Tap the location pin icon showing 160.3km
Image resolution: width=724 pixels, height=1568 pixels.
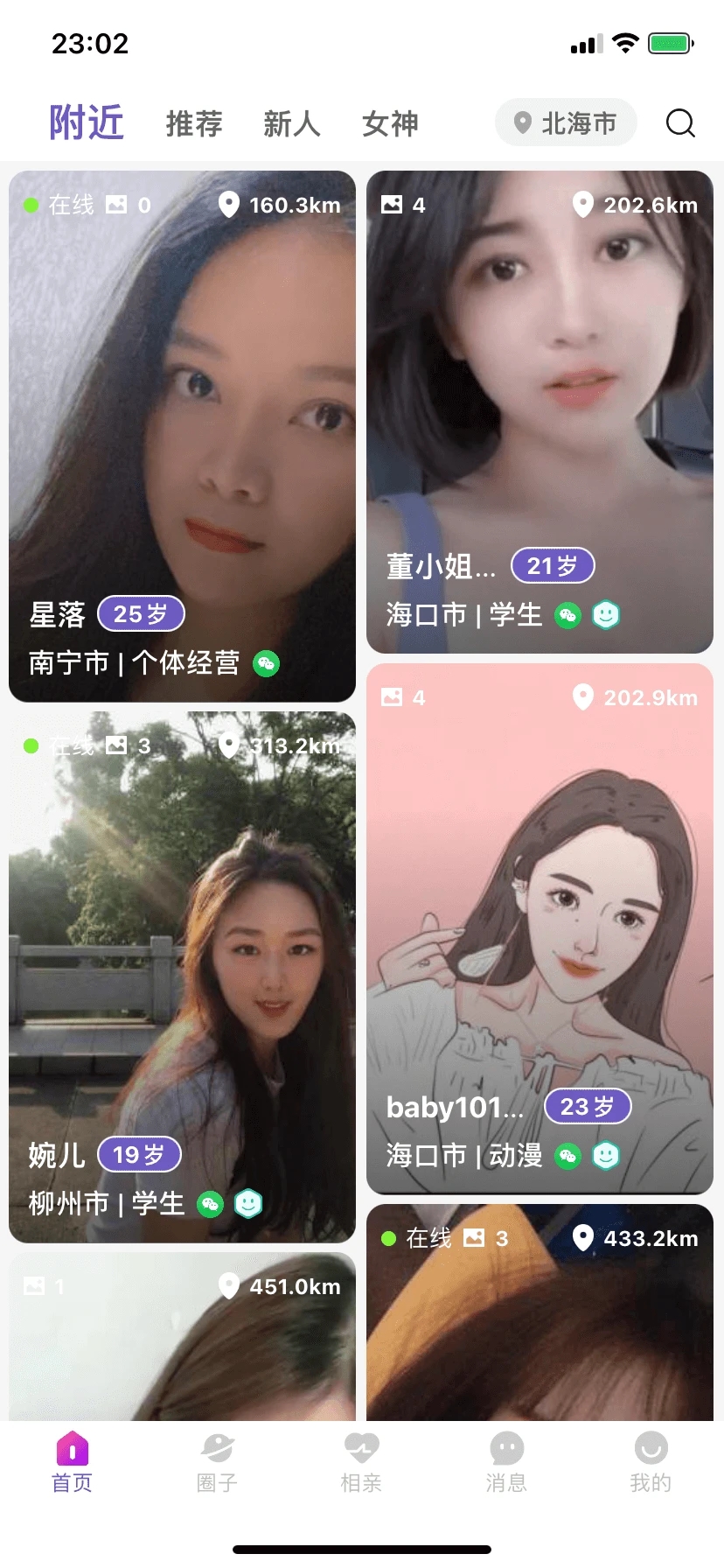(230, 204)
